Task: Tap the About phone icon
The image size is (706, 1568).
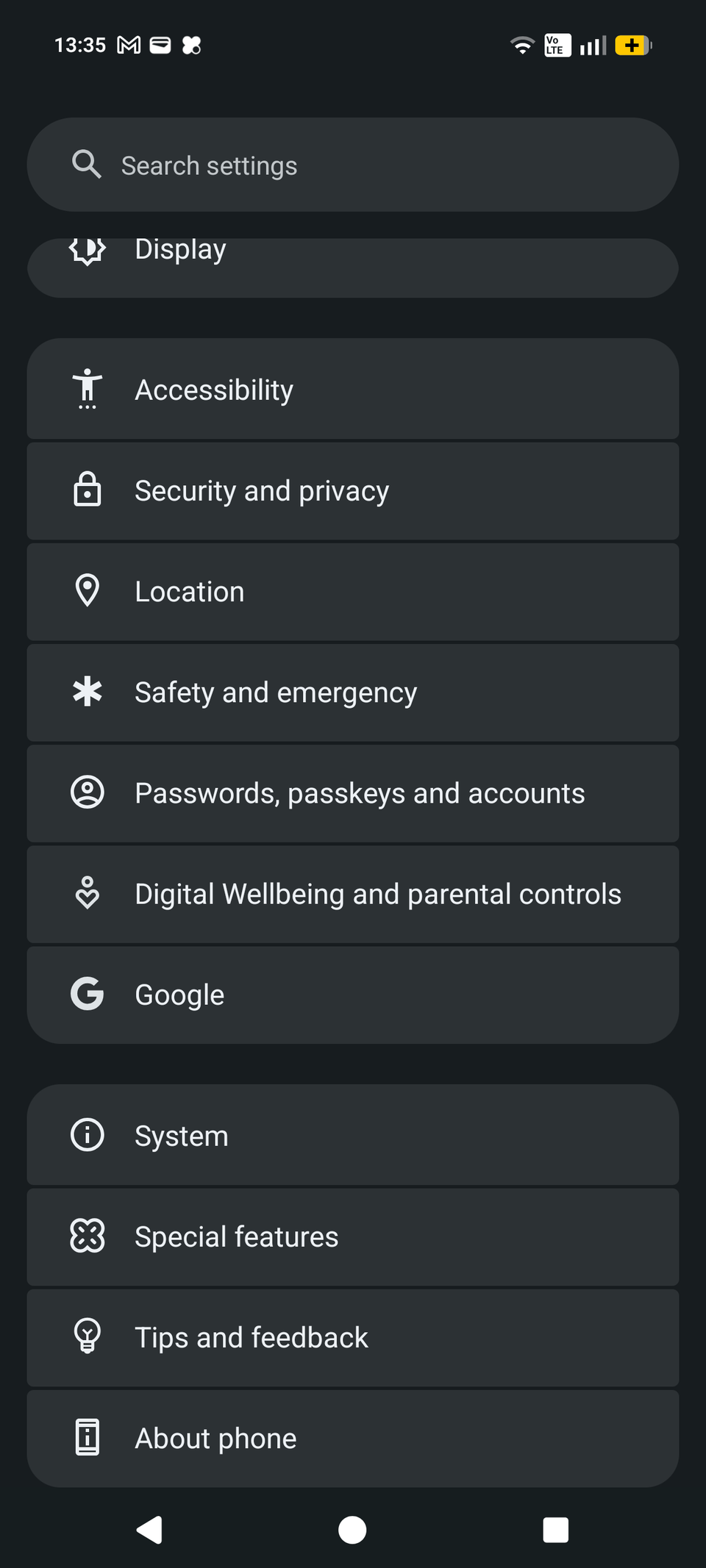Action: pyautogui.click(x=87, y=1437)
